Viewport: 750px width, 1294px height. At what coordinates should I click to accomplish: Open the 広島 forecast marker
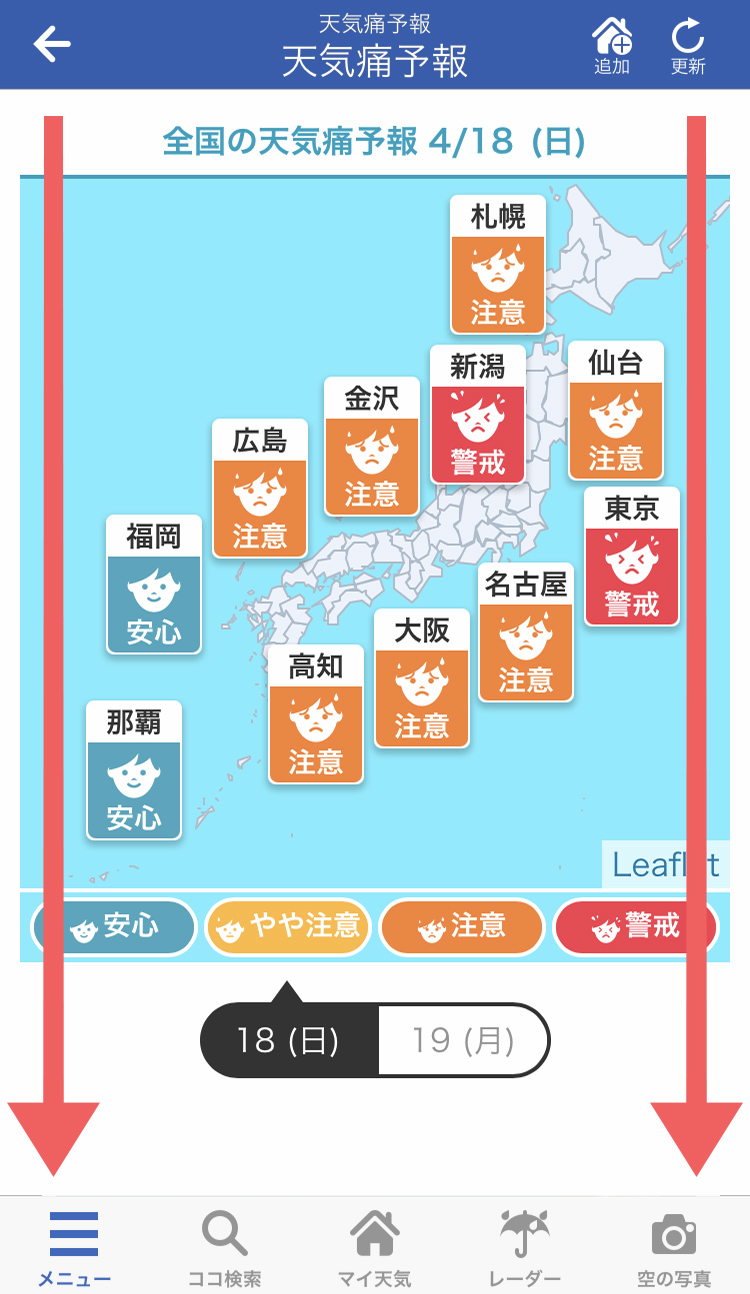[x=260, y=489]
